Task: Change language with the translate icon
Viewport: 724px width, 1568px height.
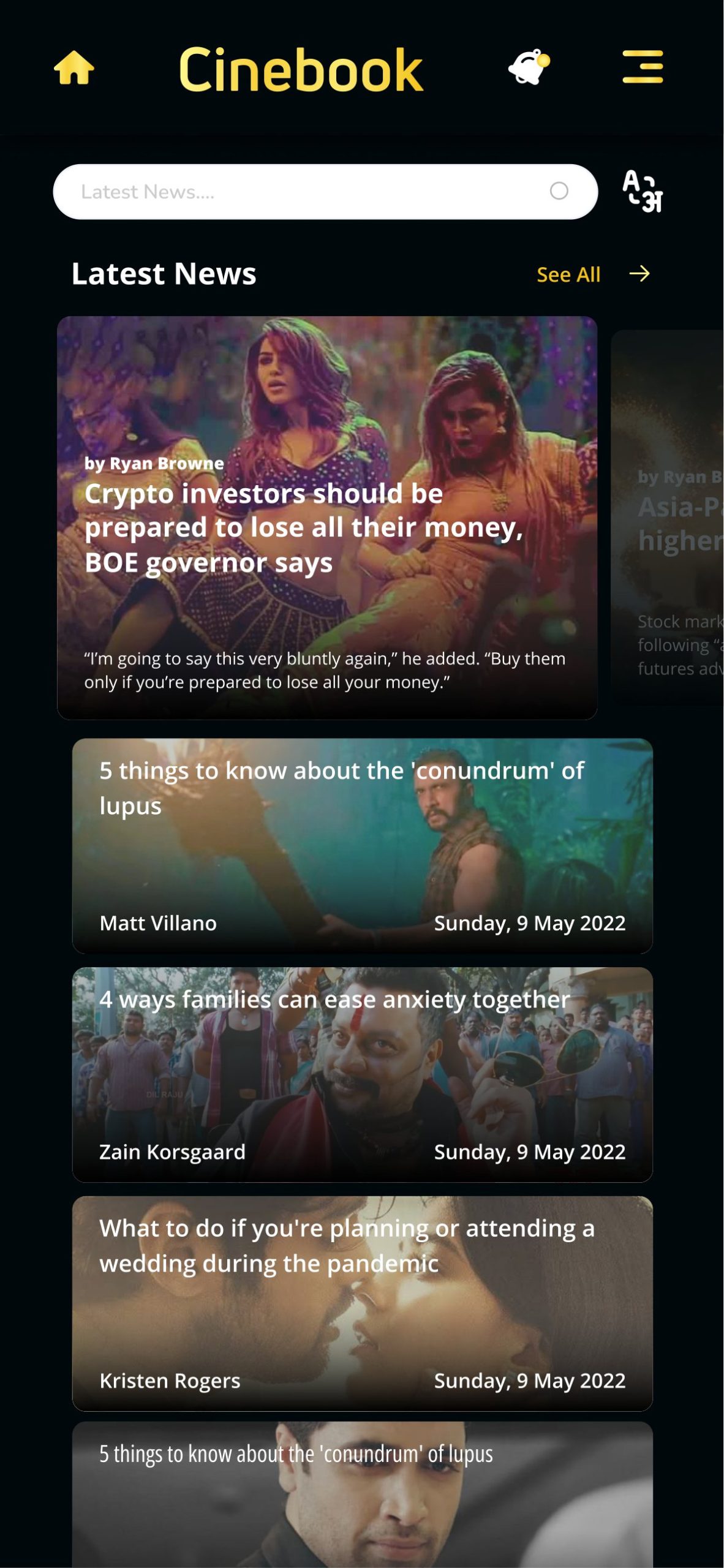Action: [642, 192]
